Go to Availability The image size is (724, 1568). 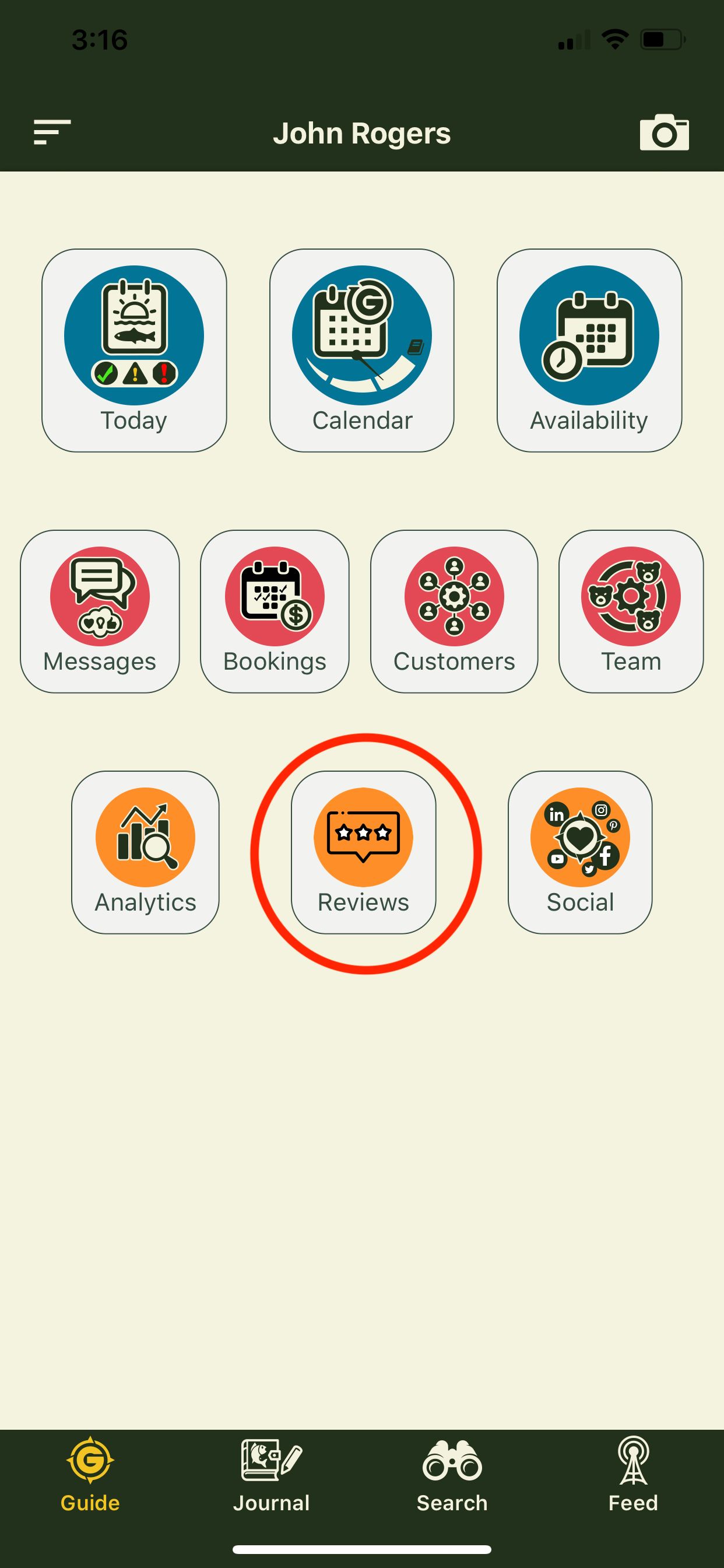tap(589, 350)
